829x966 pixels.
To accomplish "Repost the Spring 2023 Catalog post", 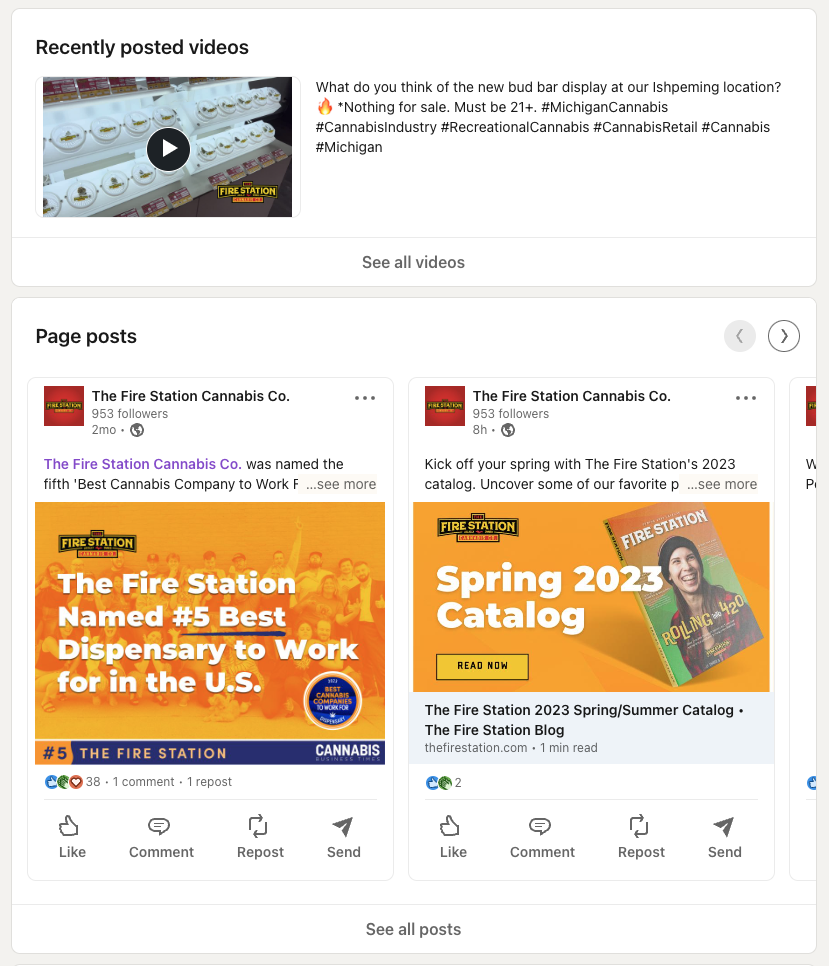I will coord(641,837).
